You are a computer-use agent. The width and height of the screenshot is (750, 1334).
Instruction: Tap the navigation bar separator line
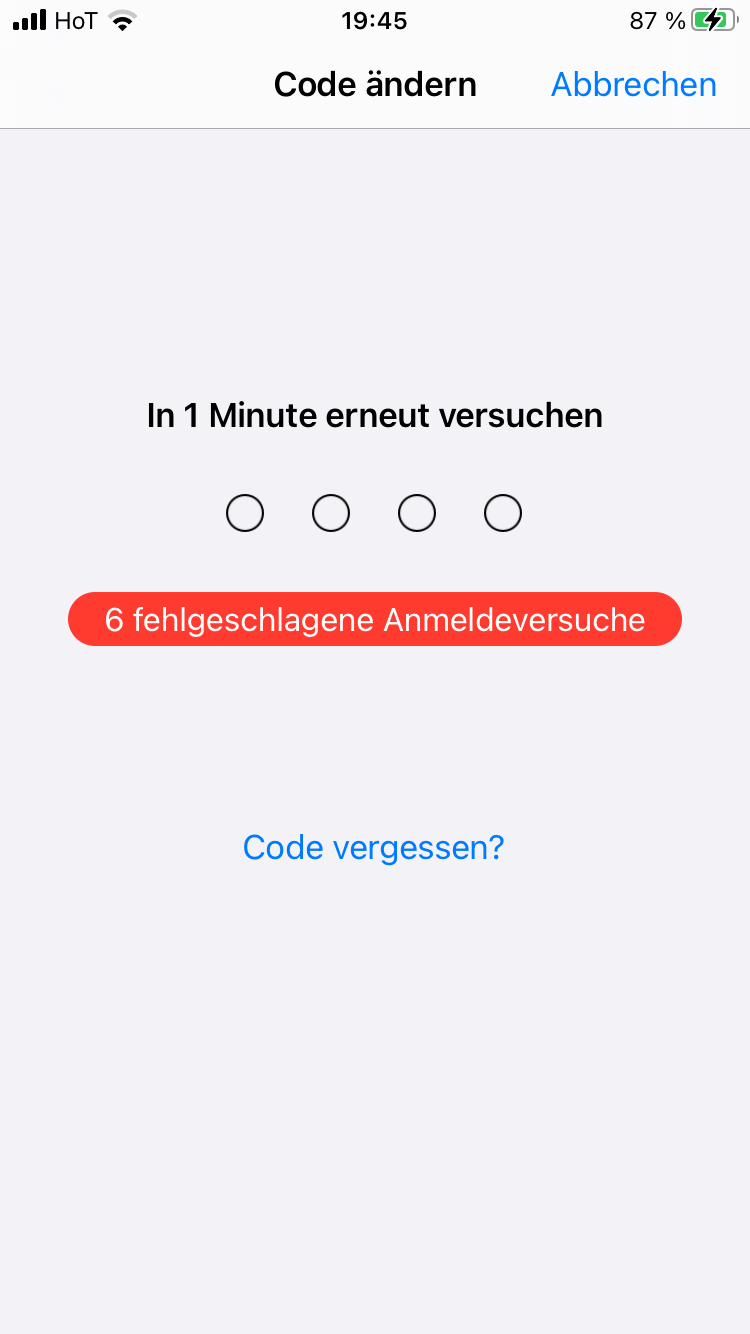click(375, 127)
